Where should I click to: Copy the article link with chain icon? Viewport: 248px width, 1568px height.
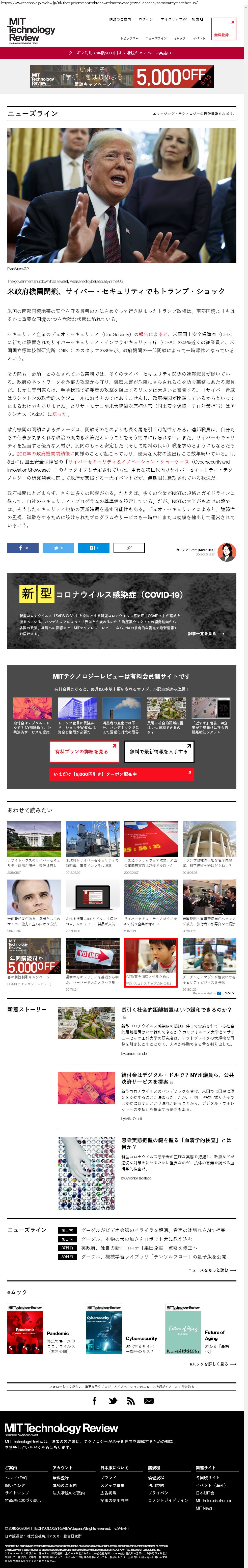tap(129, 548)
